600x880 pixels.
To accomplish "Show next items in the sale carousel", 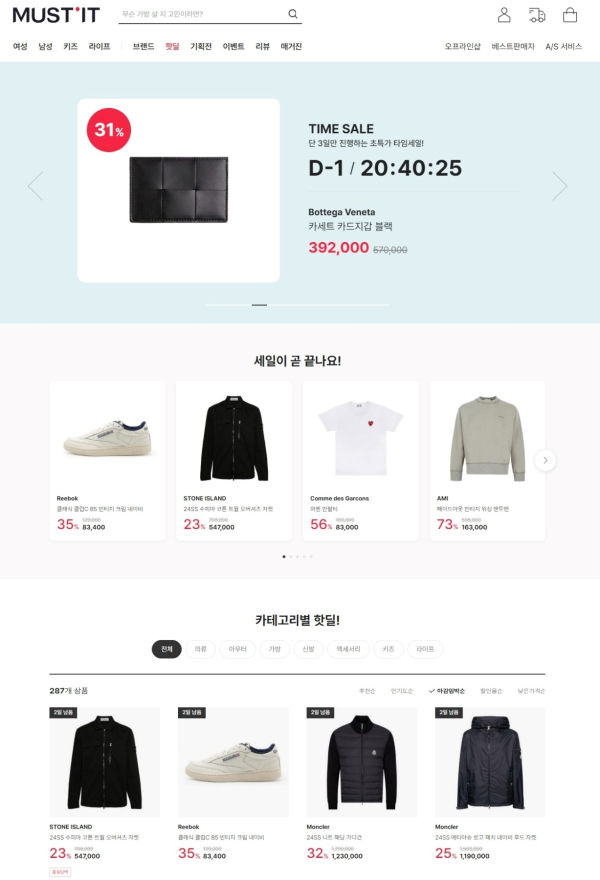I will tap(545, 460).
